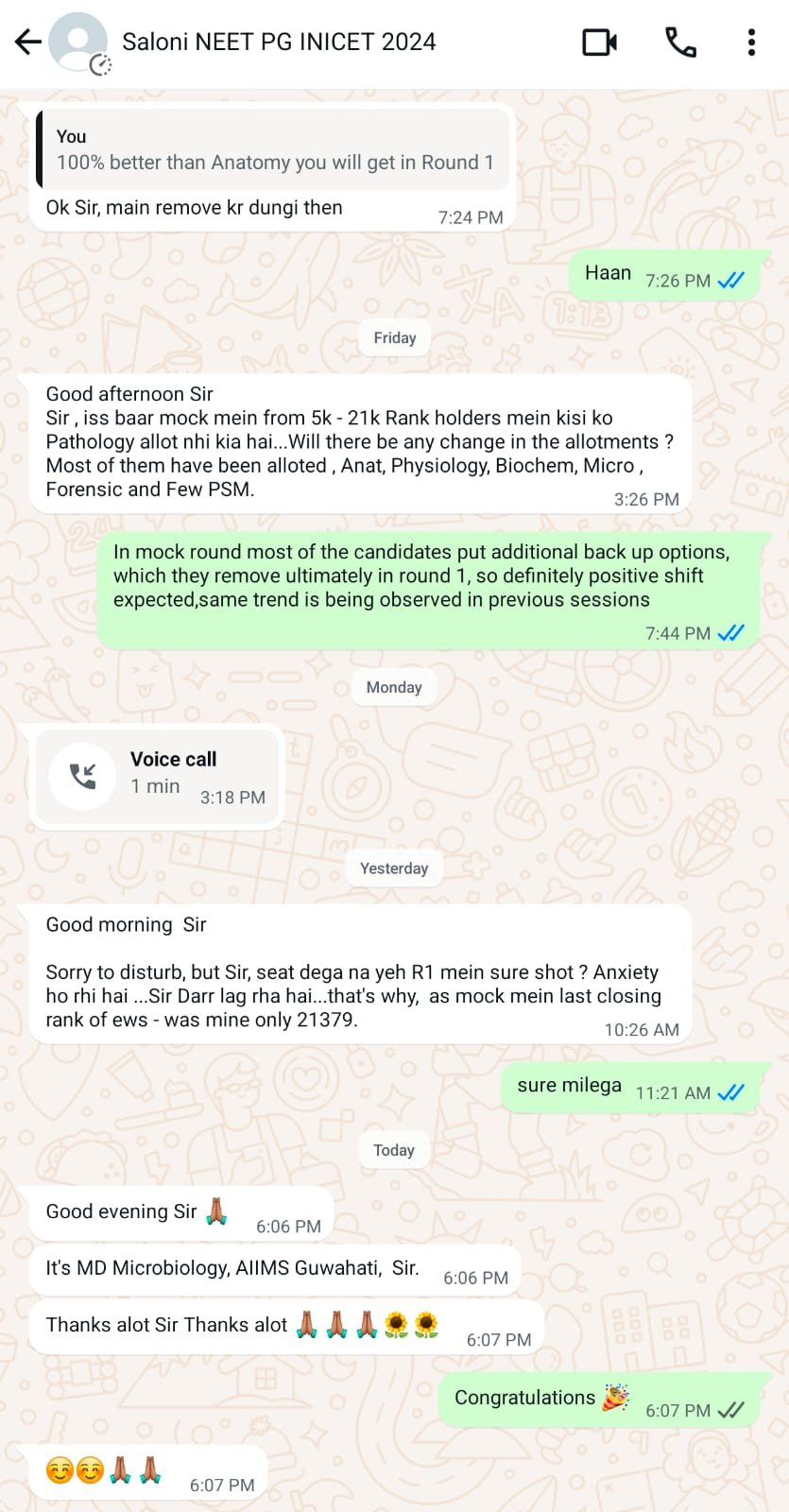Open Saloni's profile picture
Viewport: 789px width, 1512px height.
click(x=78, y=43)
